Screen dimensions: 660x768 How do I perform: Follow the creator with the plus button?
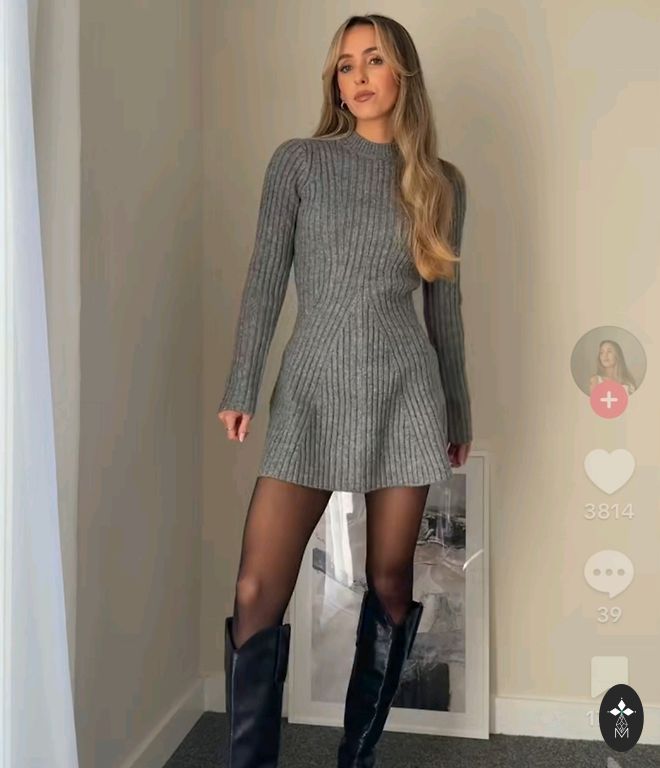tap(609, 399)
